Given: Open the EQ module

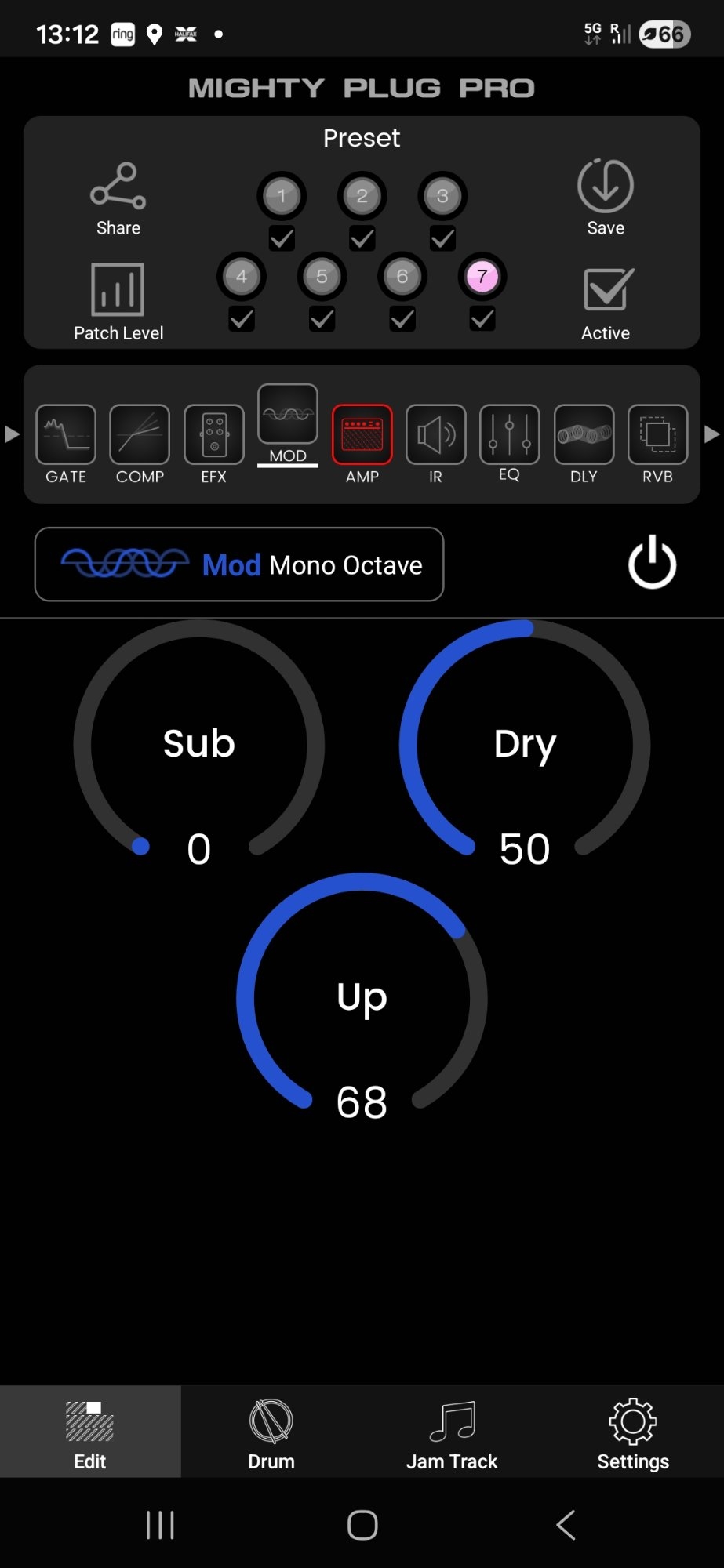Looking at the screenshot, I should tap(509, 444).
